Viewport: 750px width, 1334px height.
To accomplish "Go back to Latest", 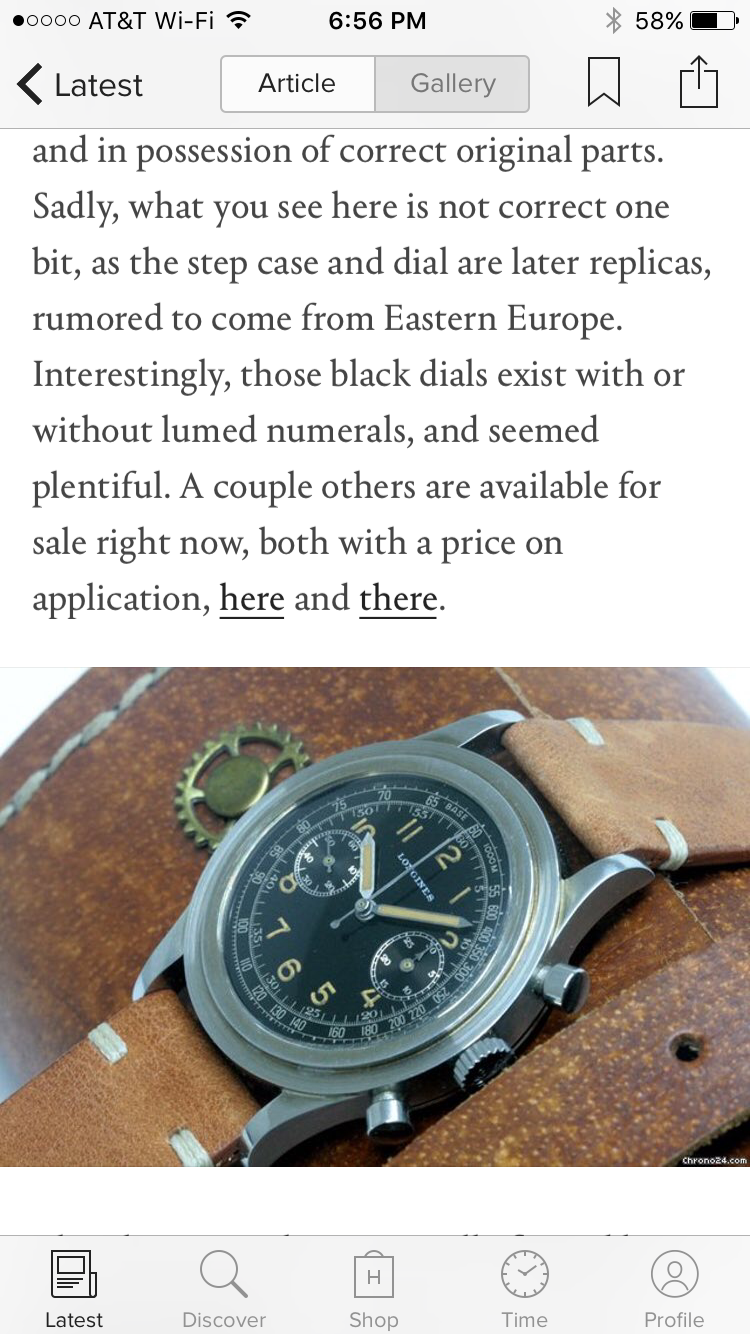I will point(80,85).
